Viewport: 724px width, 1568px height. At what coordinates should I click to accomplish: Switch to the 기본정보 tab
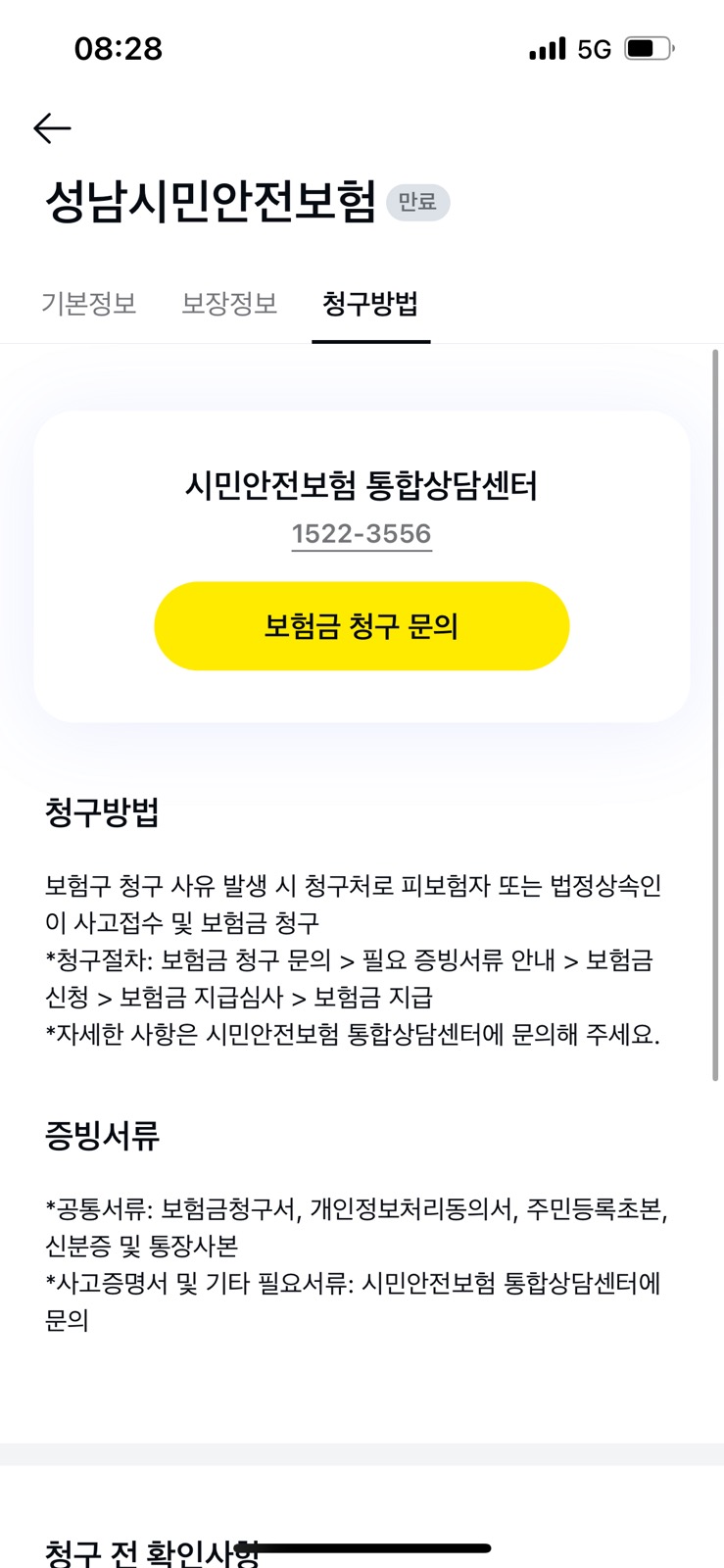tap(91, 304)
